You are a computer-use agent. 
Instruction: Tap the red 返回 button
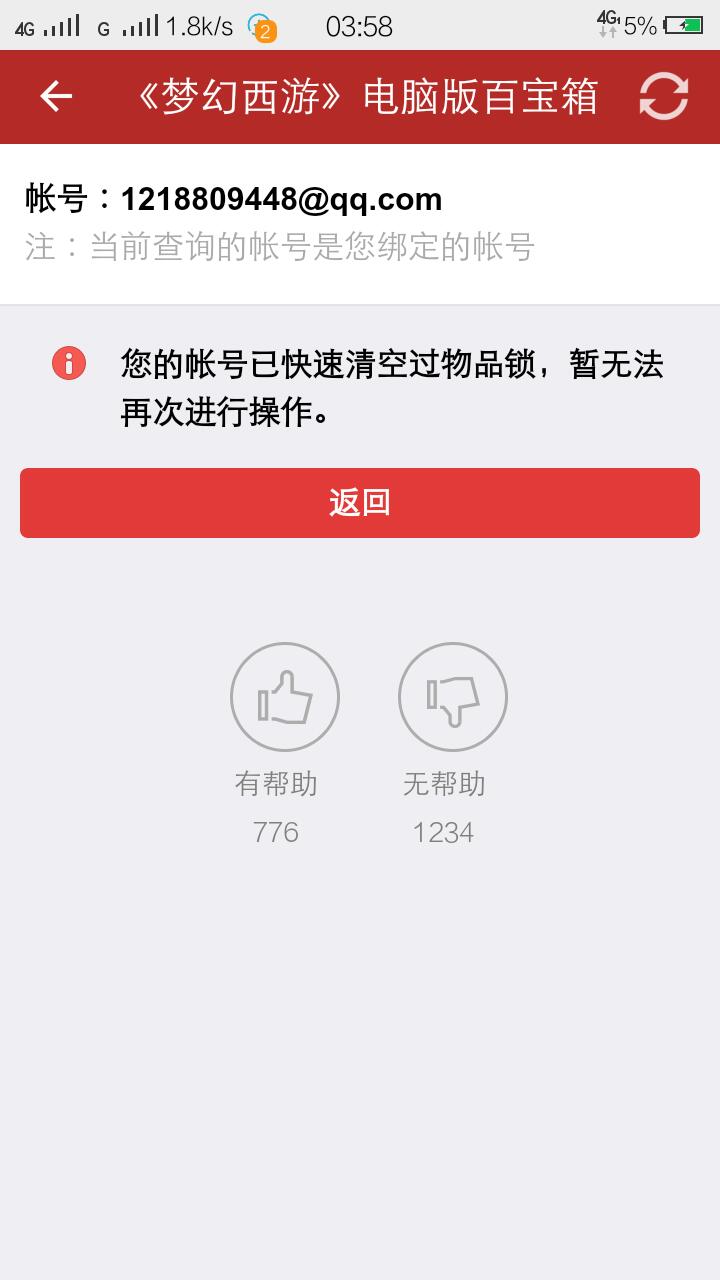click(360, 503)
